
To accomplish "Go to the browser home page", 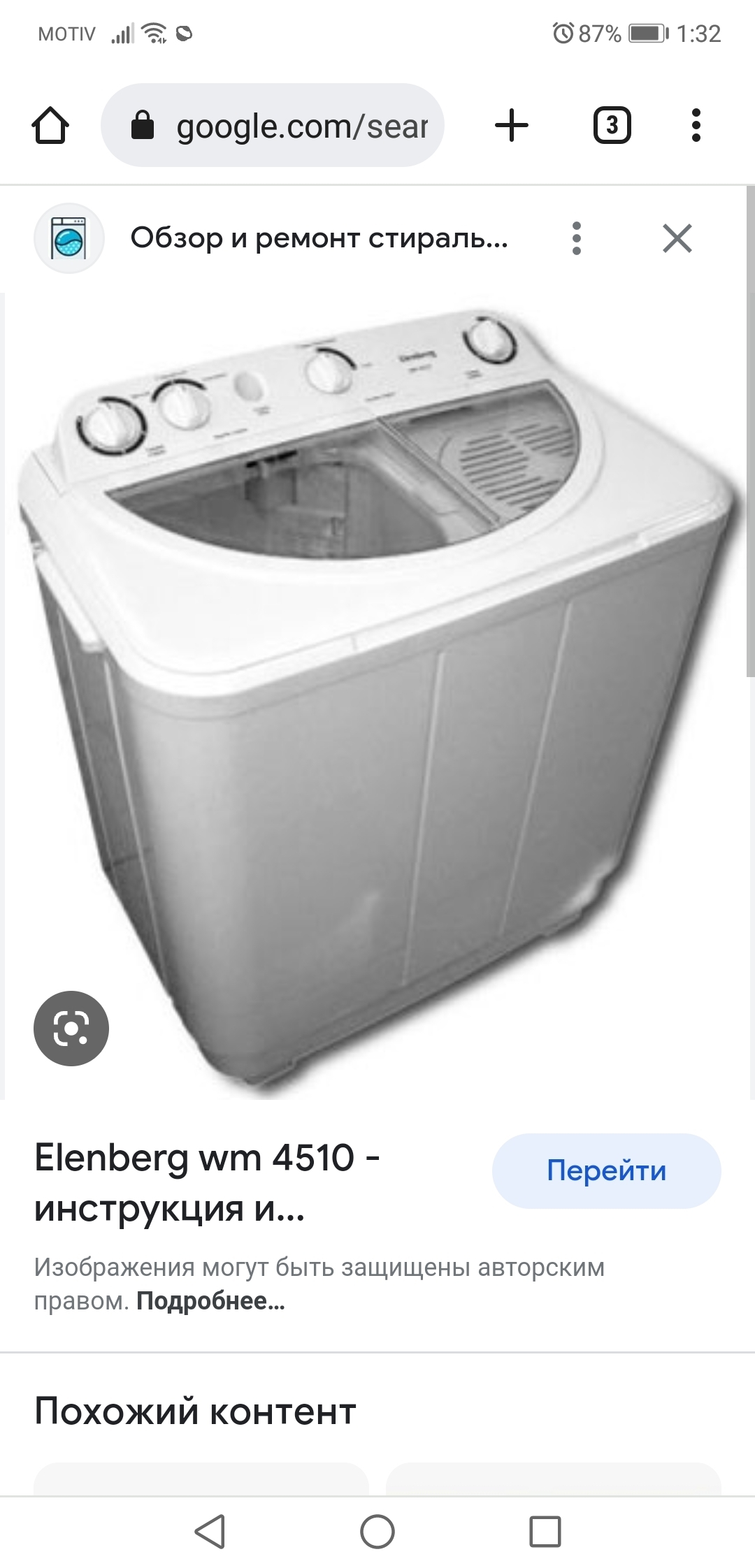I will 50,126.
